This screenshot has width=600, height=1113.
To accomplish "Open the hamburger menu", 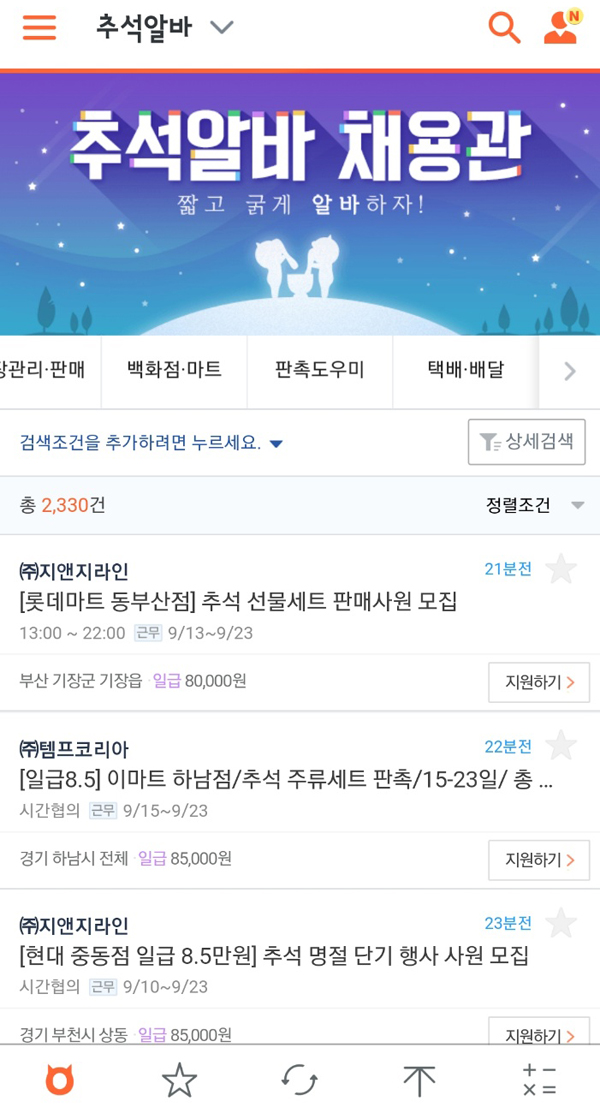I will (x=39, y=27).
